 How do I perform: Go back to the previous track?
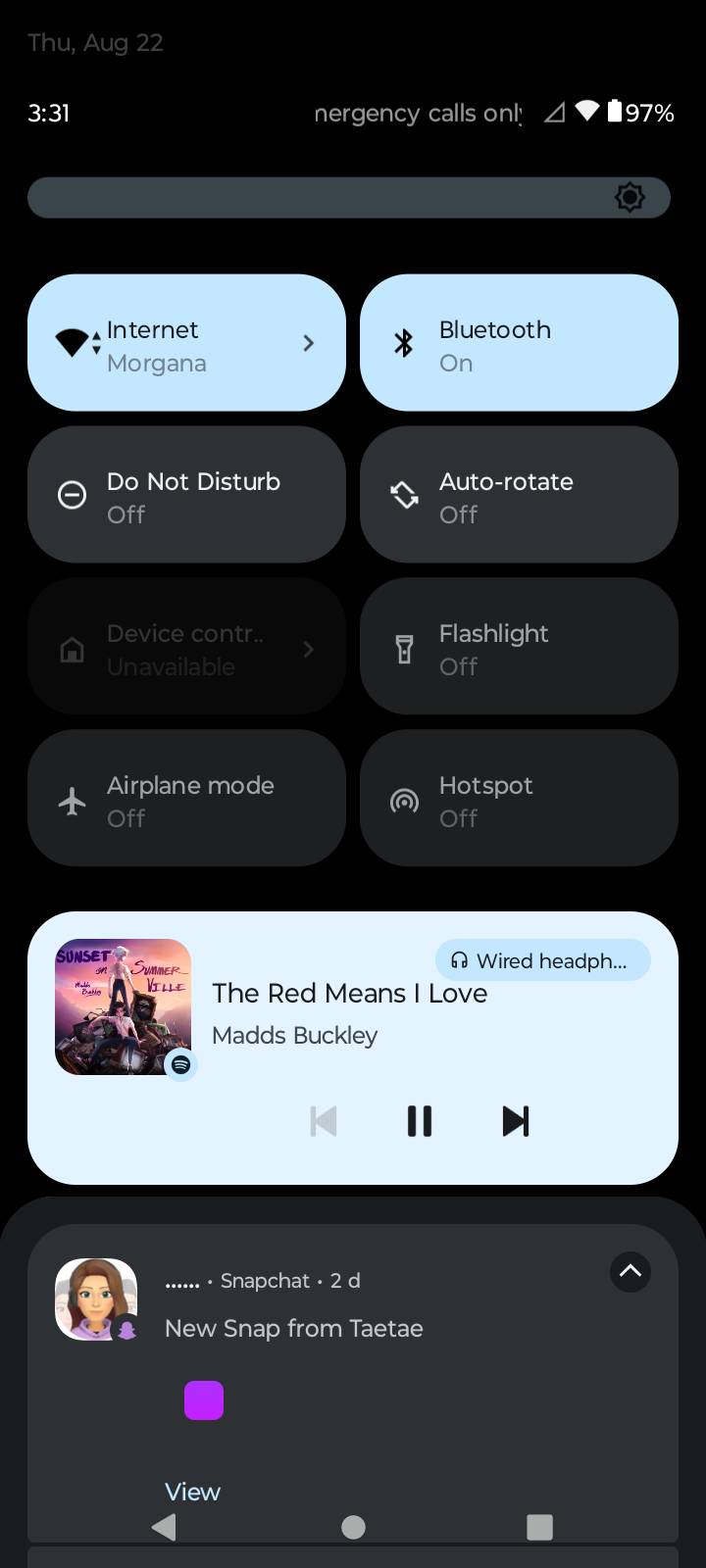[324, 1121]
